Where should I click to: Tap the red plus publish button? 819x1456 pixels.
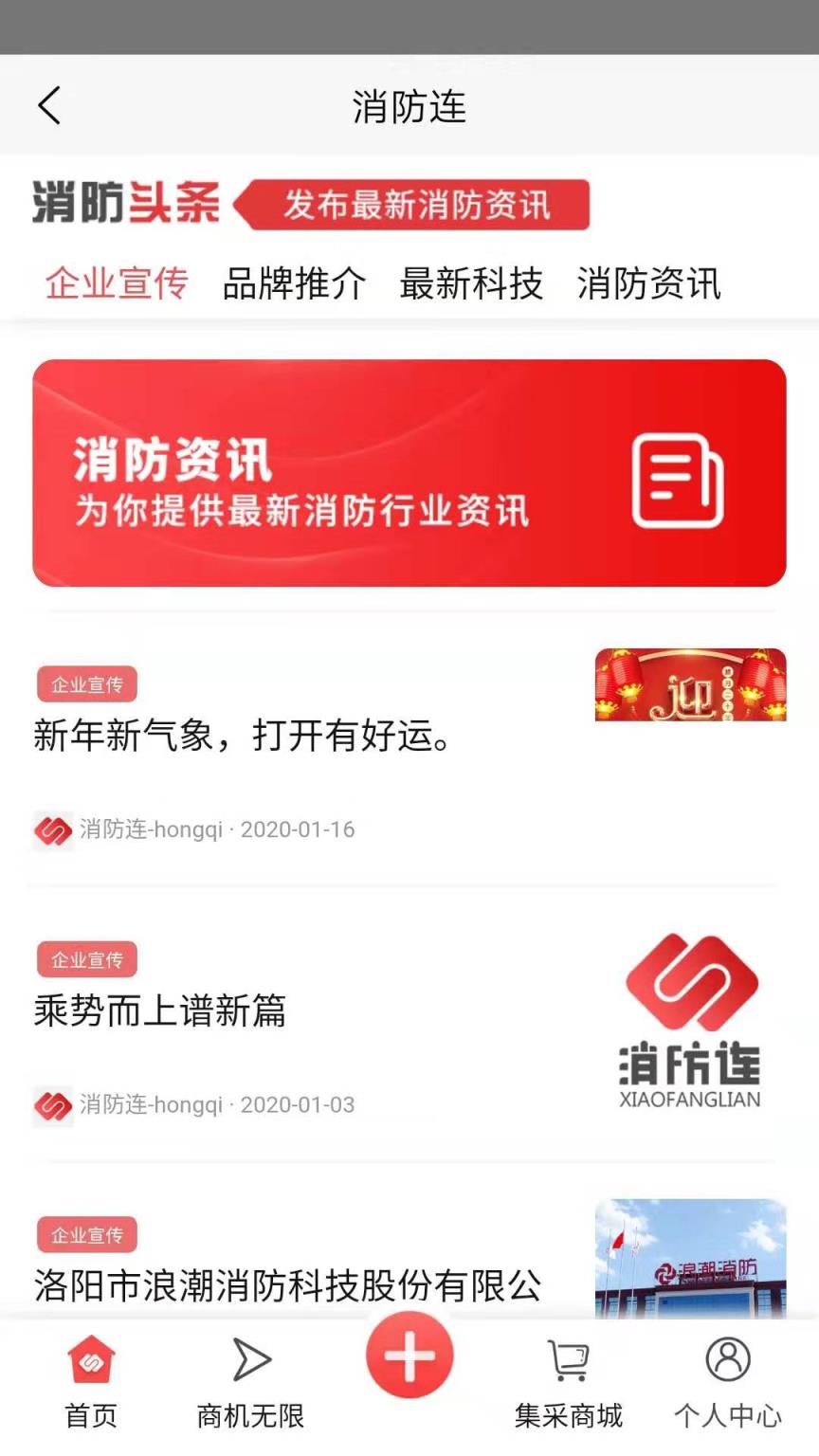click(409, 1356)
